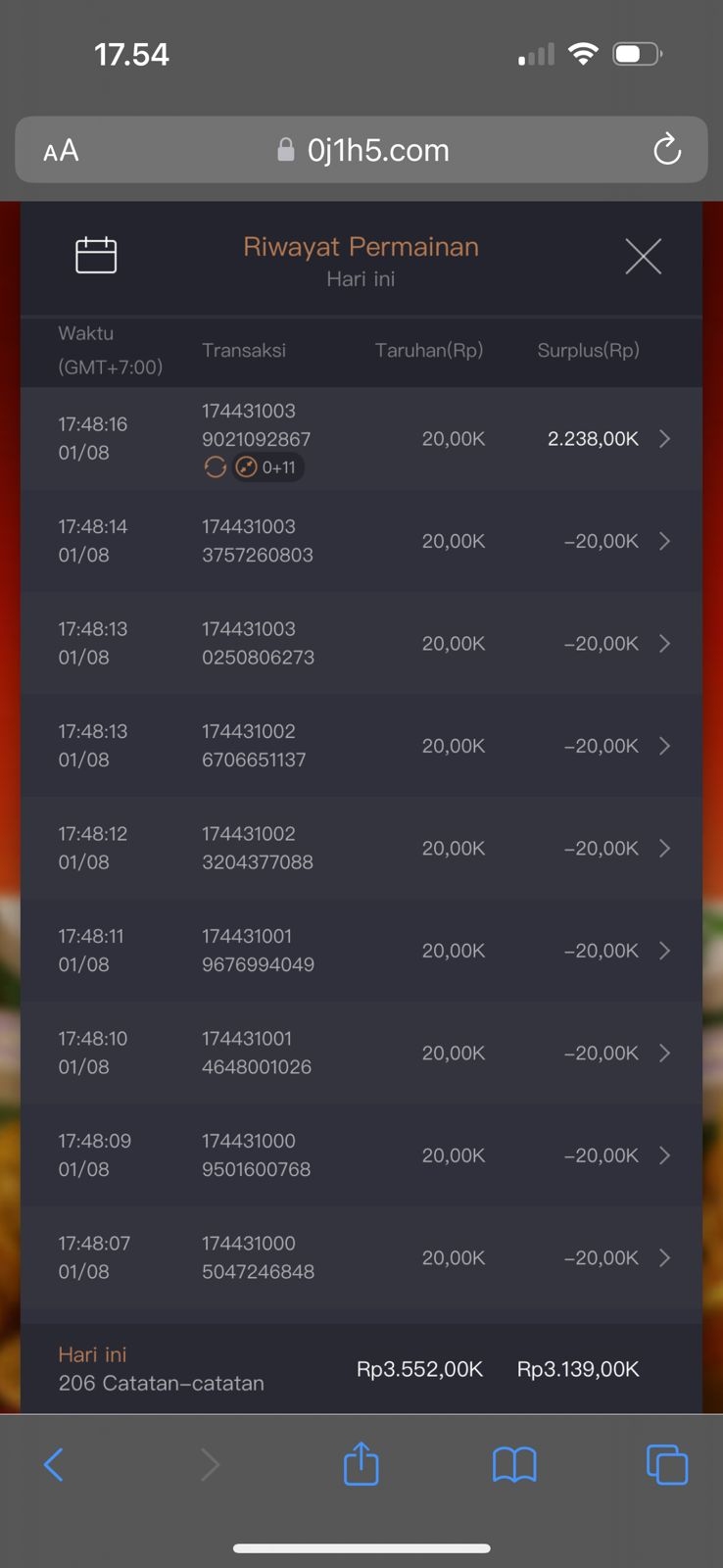Show all open tabs
Viewport: 723px width, 1568px height.
pyautogui.click(x=667, y=1465)
